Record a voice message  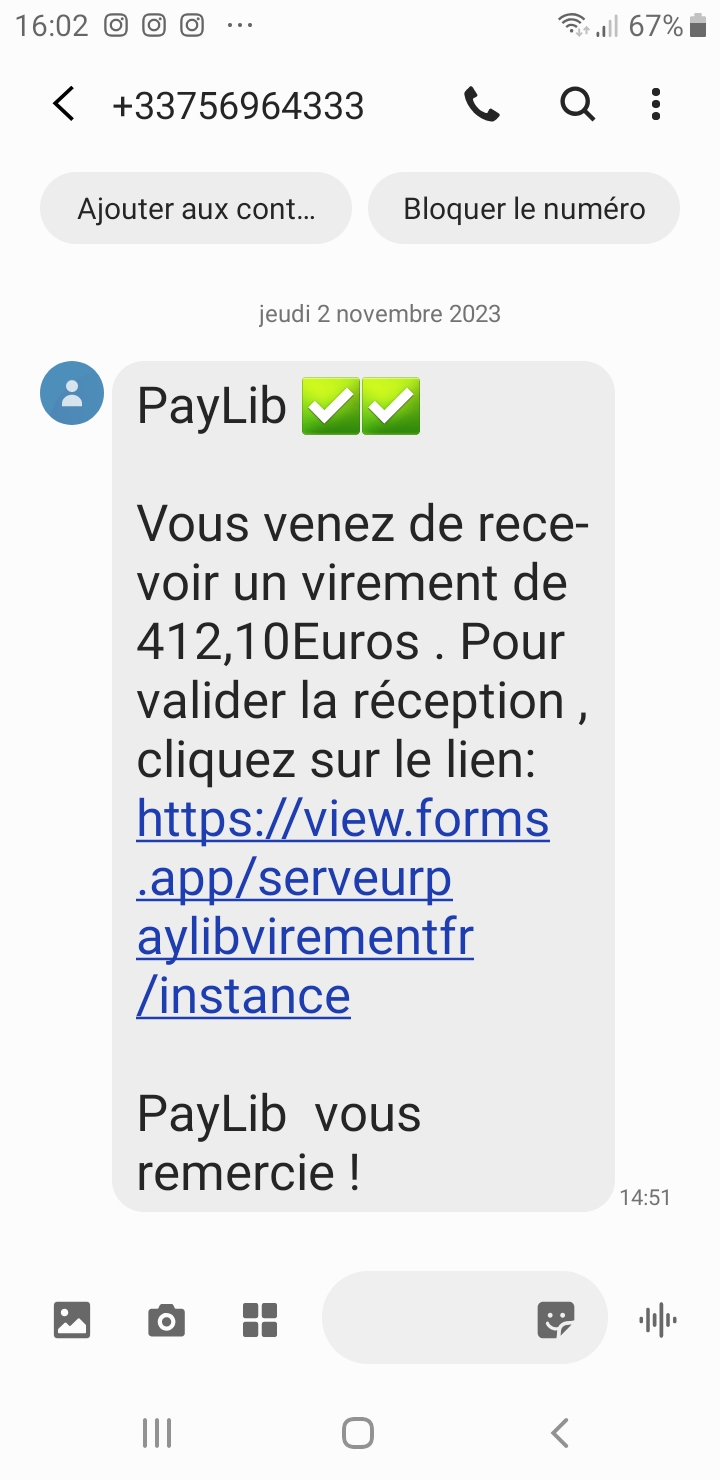657,1320
